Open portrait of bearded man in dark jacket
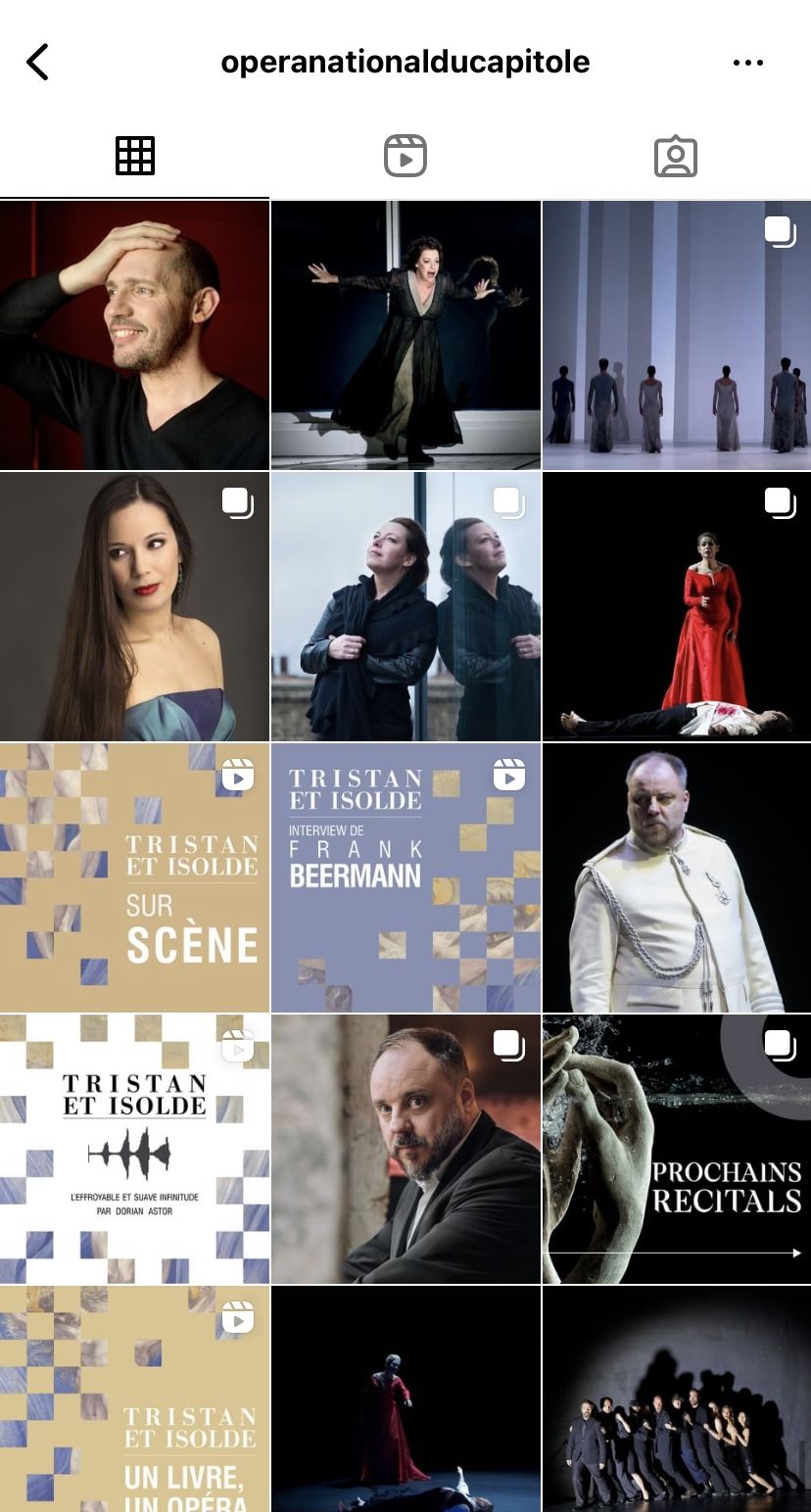 (x=405, y=1149)
